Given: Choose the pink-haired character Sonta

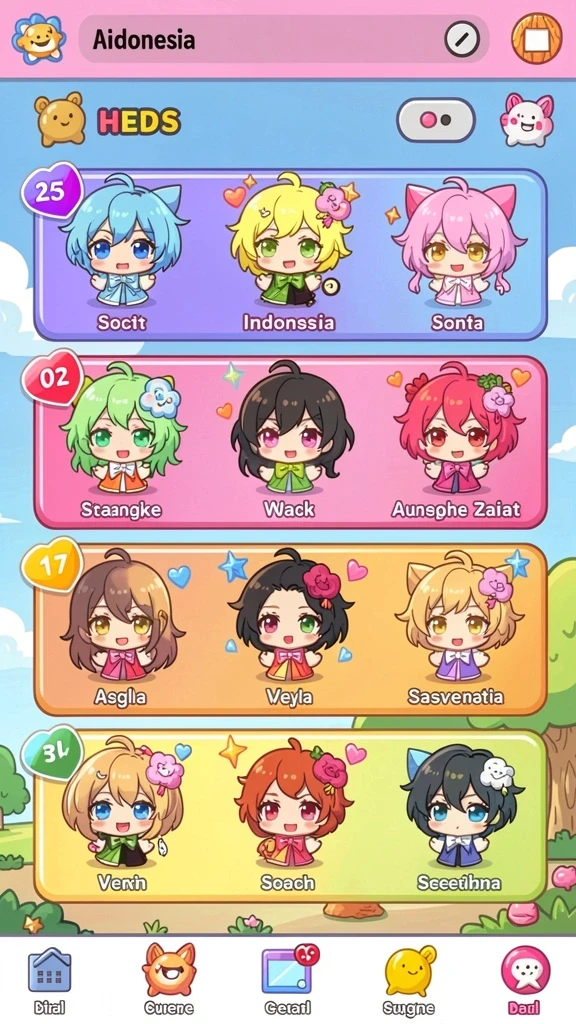Looking at the screenshot, I should click(x=457, y=253).
